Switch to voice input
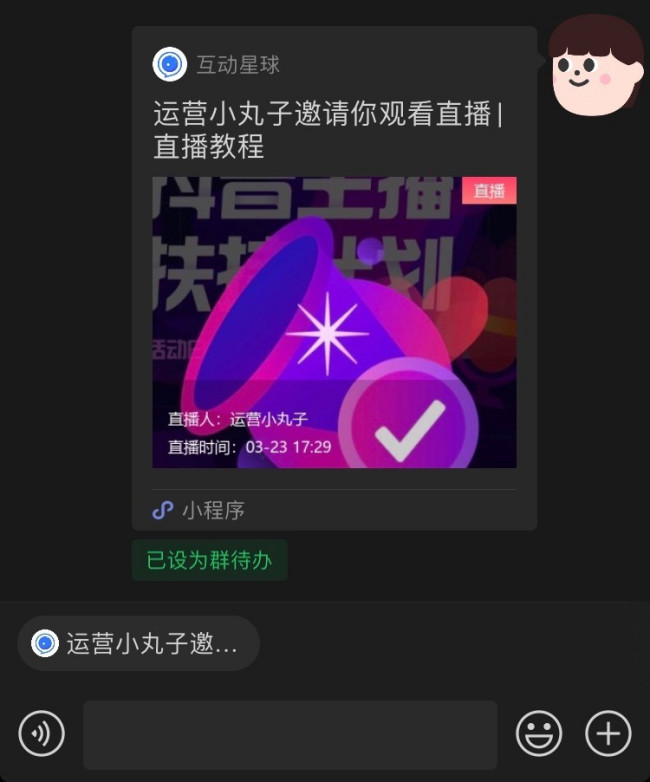This screenshot has width=650, height=782. pos(41,734)
